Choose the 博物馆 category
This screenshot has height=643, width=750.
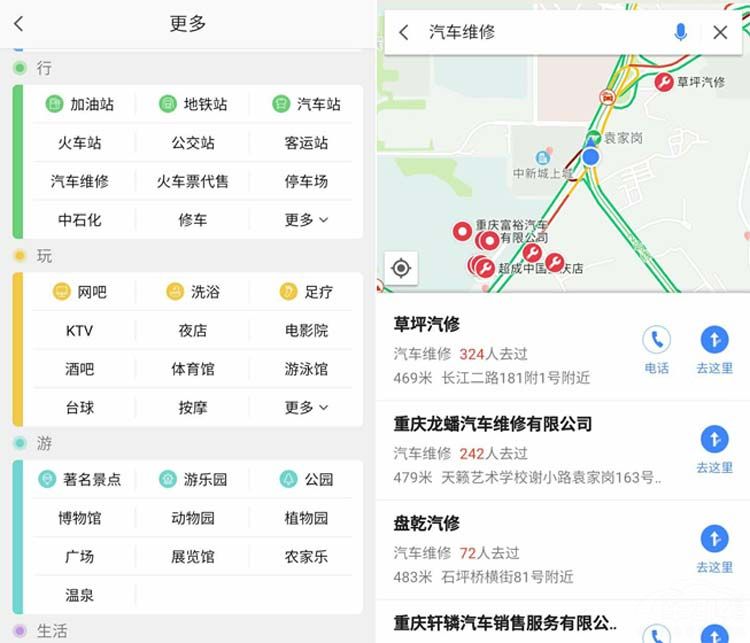point(80,518)
